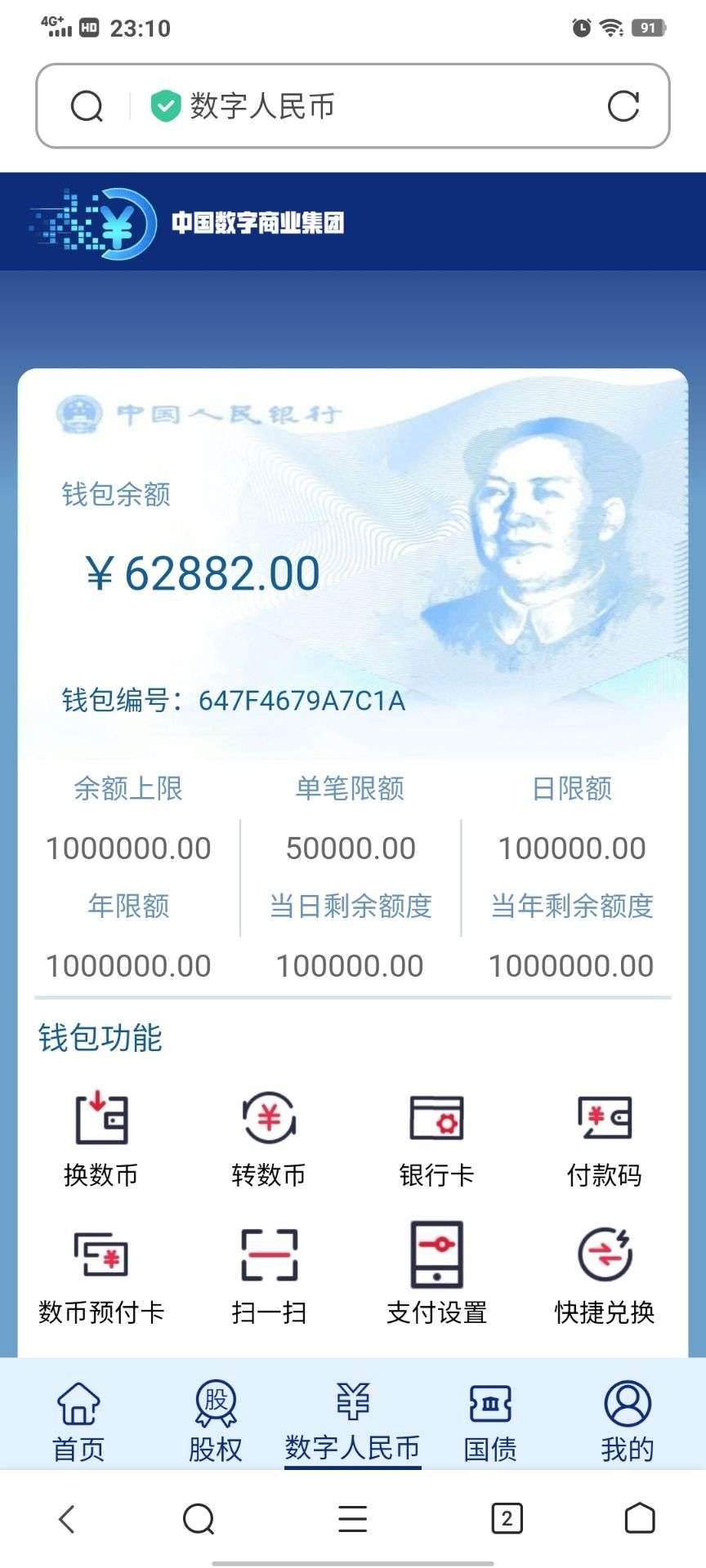
Task: Go to the 我的 profile tab
Action: pyautogui.click(x=628, y=1422)
